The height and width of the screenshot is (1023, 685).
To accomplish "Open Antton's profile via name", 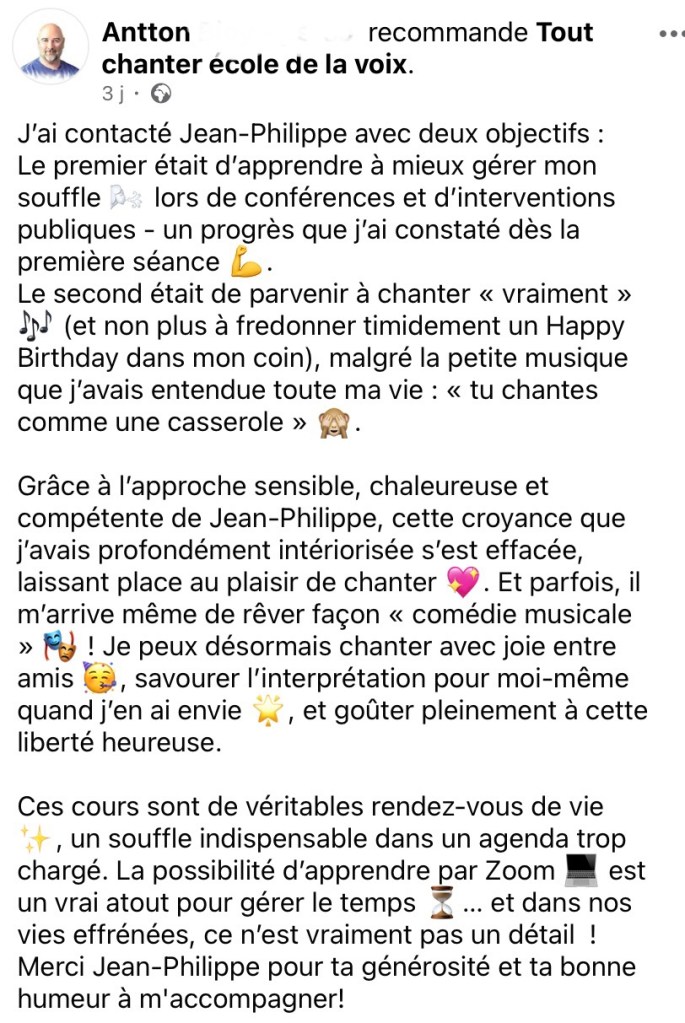I will (x=146, y=32).
